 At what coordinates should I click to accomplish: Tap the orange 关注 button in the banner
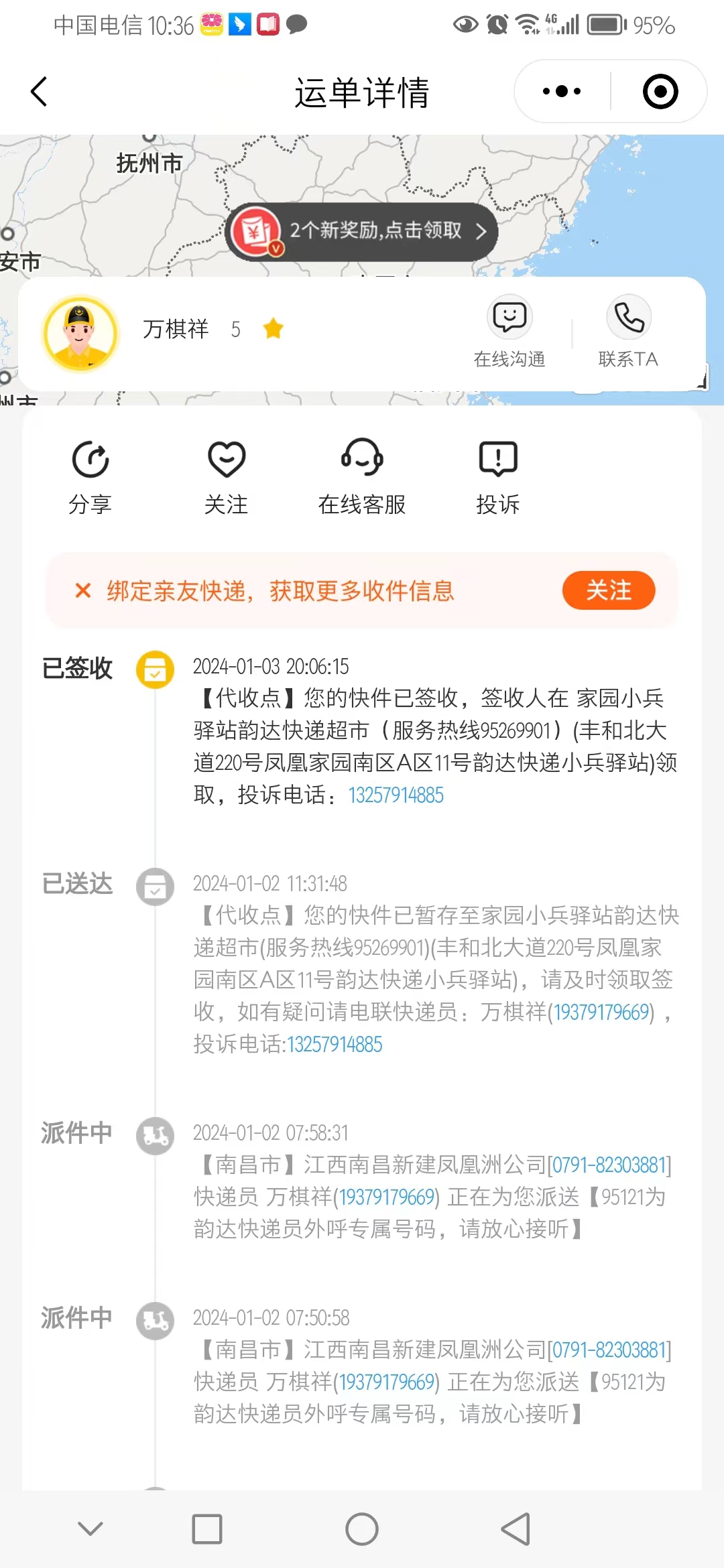pyautogui.click(x=609, y=590)
